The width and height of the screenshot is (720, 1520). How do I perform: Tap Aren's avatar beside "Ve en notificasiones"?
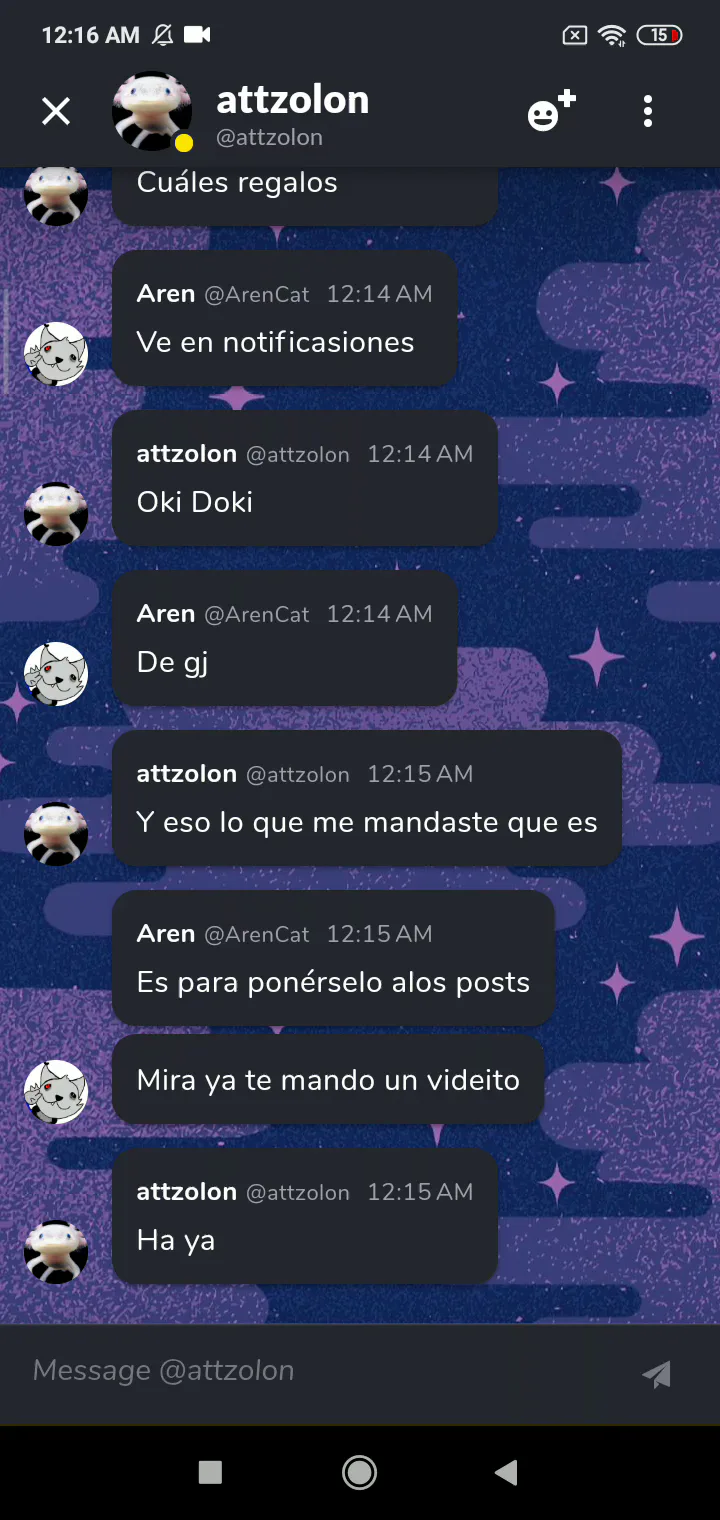point(56,354)
